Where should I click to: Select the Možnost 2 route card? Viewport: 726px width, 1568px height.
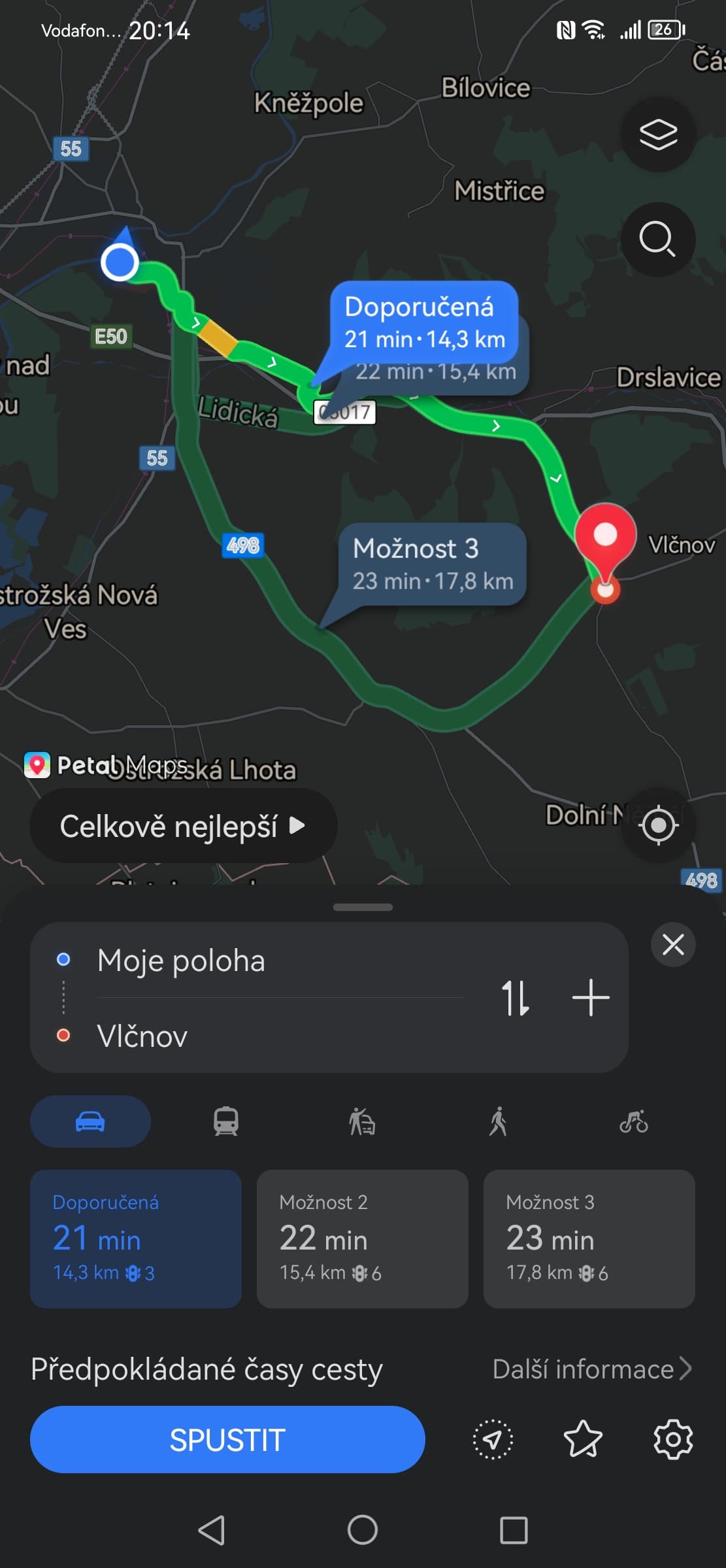(x=362, y=1238)
